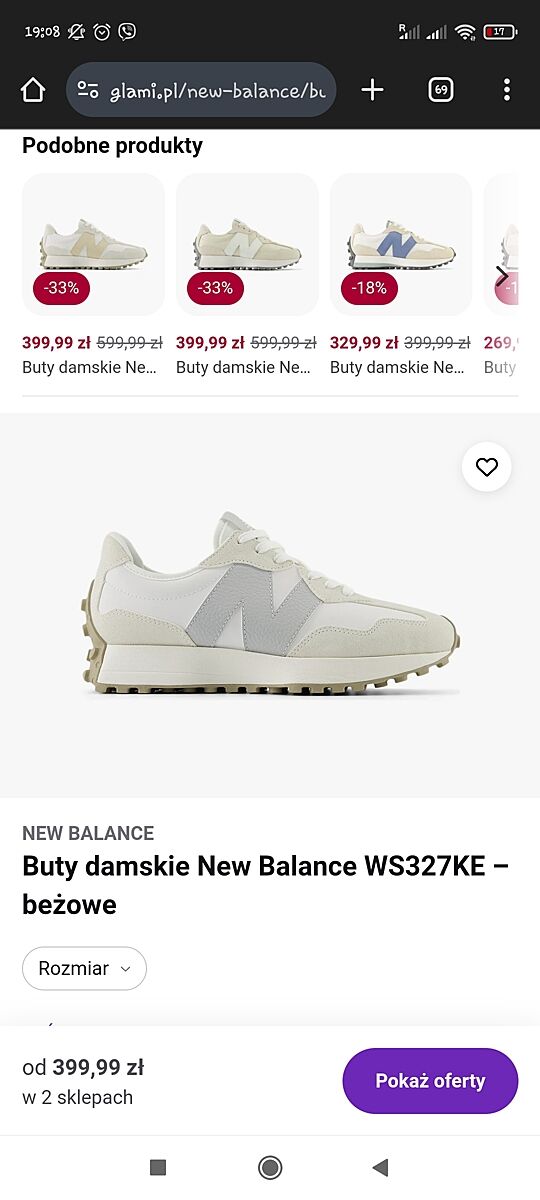Screen dimensions: 540x1200
Task: Go back using system navigation
Action: click(x=380, y=1167)
